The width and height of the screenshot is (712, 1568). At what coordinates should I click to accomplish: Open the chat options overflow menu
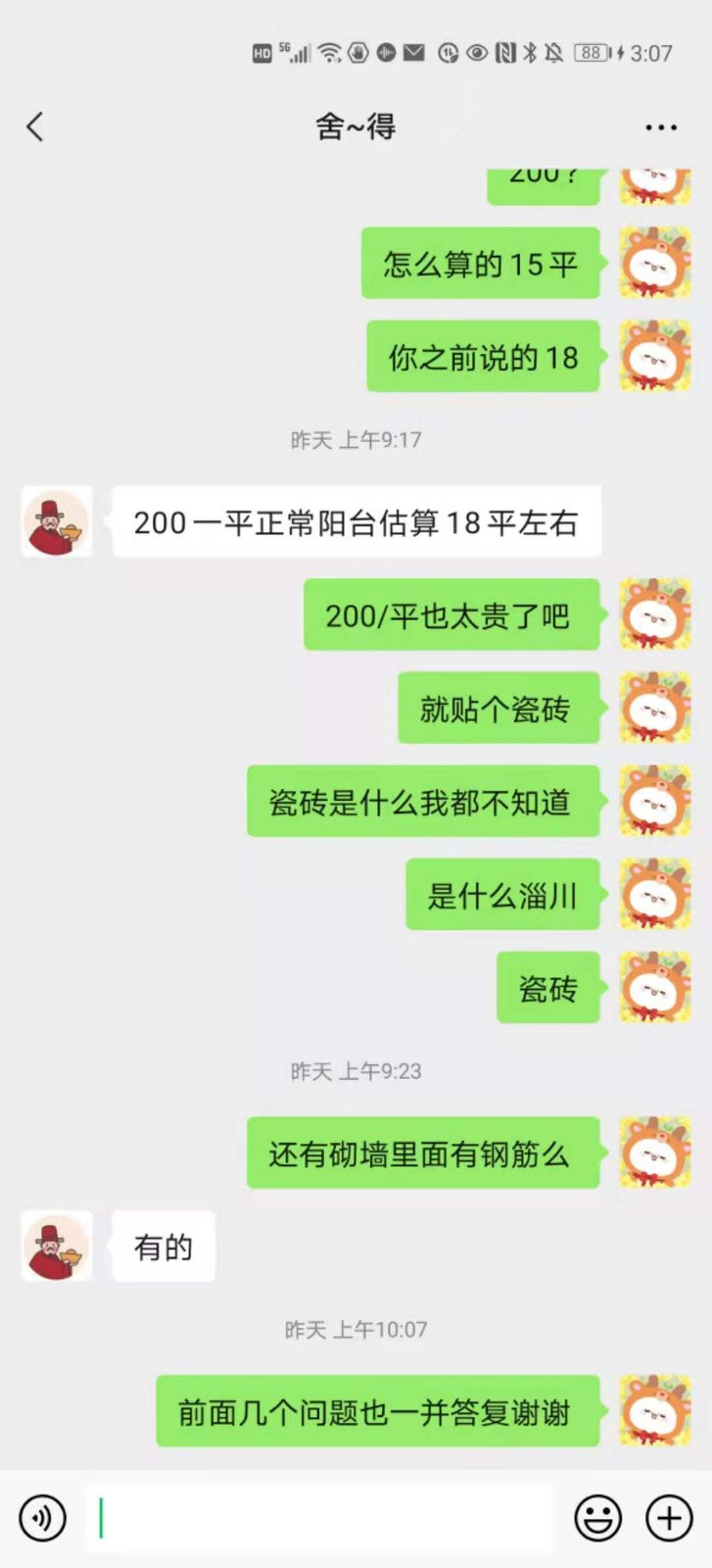tap(660, 127)
